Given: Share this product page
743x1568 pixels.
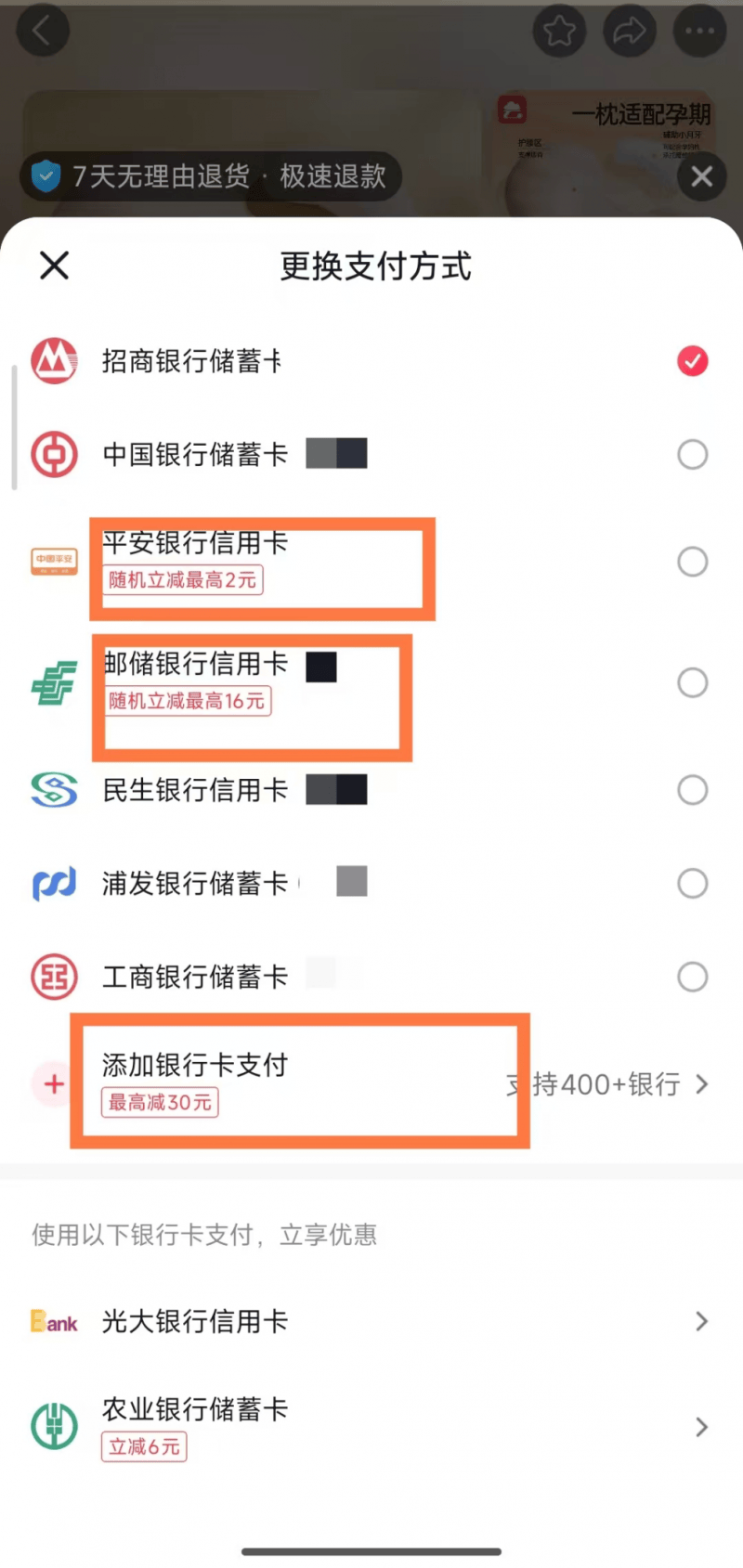Looking at the screenshot, I should (630, 32).
